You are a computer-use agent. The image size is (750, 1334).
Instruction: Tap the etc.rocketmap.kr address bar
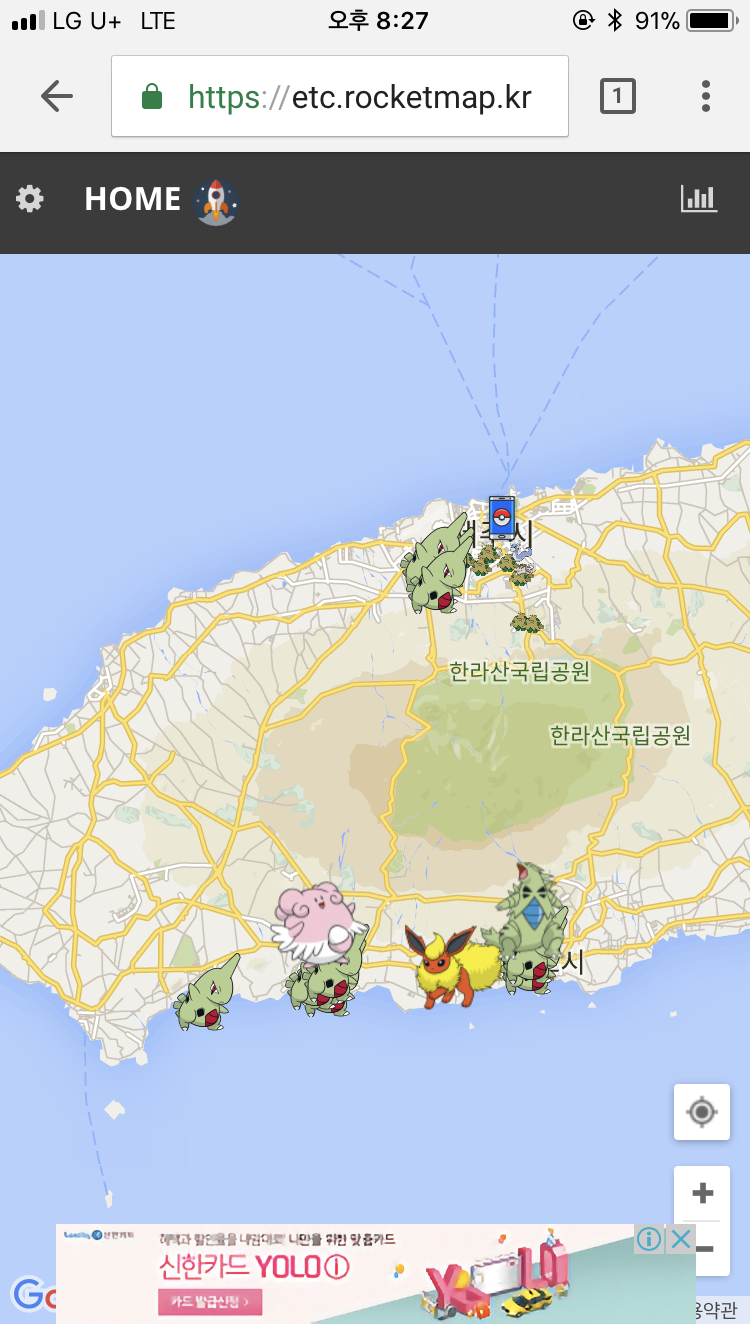click(x=340, y=97)
